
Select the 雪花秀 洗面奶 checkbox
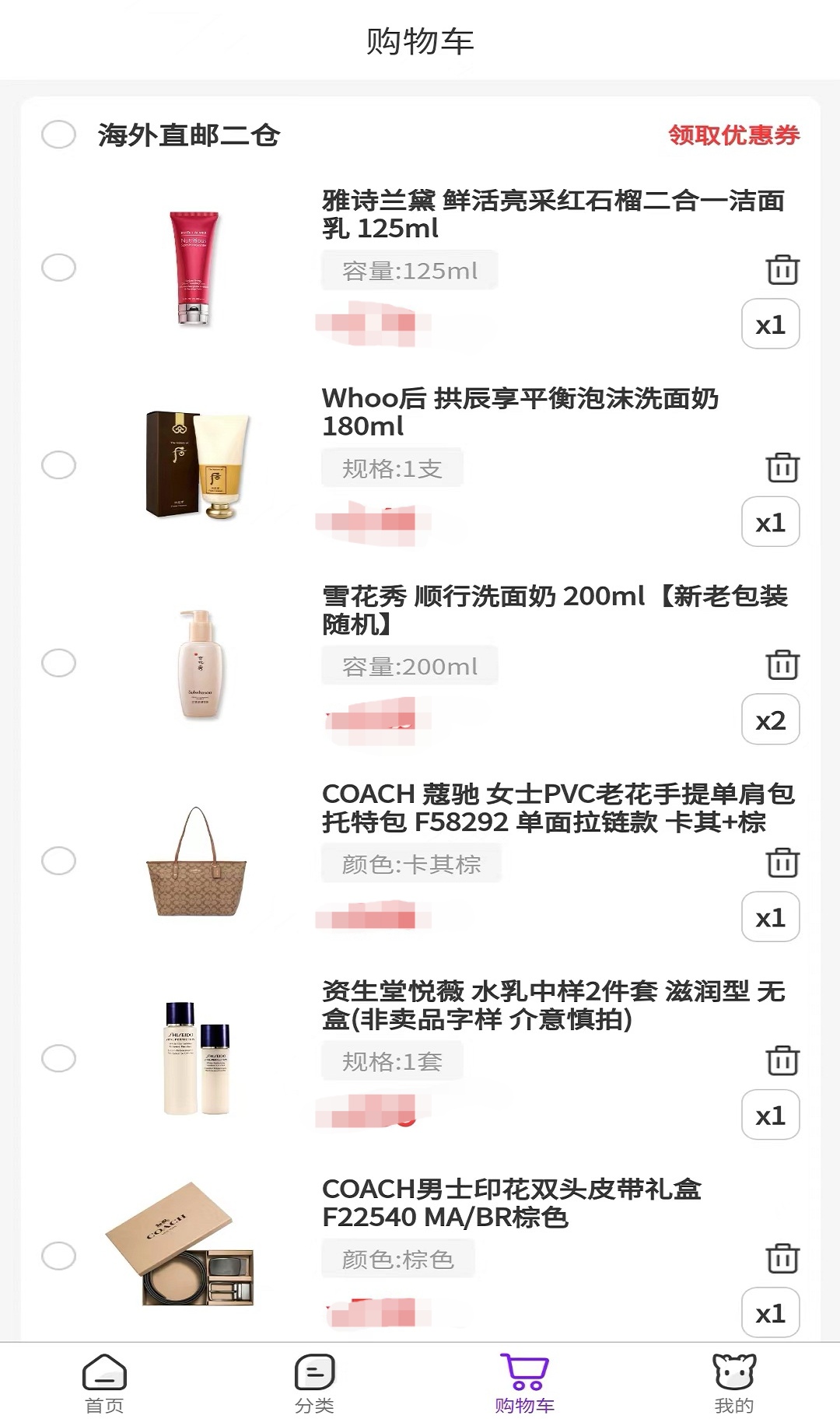(x=58, y=663)
